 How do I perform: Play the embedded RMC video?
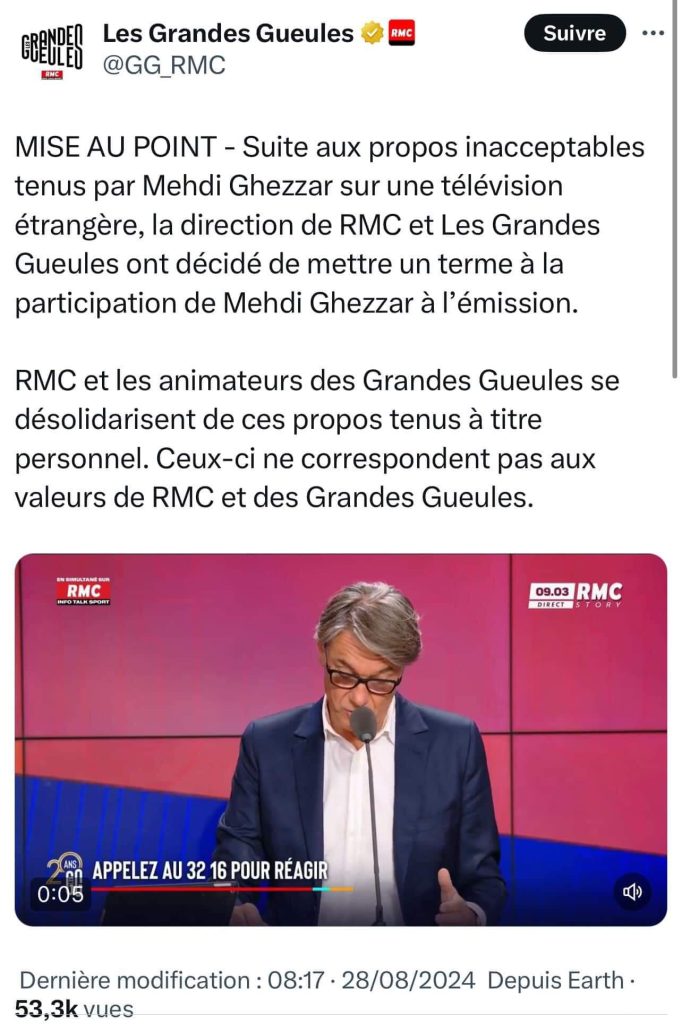pyautogui.click(x=340, y=738)
